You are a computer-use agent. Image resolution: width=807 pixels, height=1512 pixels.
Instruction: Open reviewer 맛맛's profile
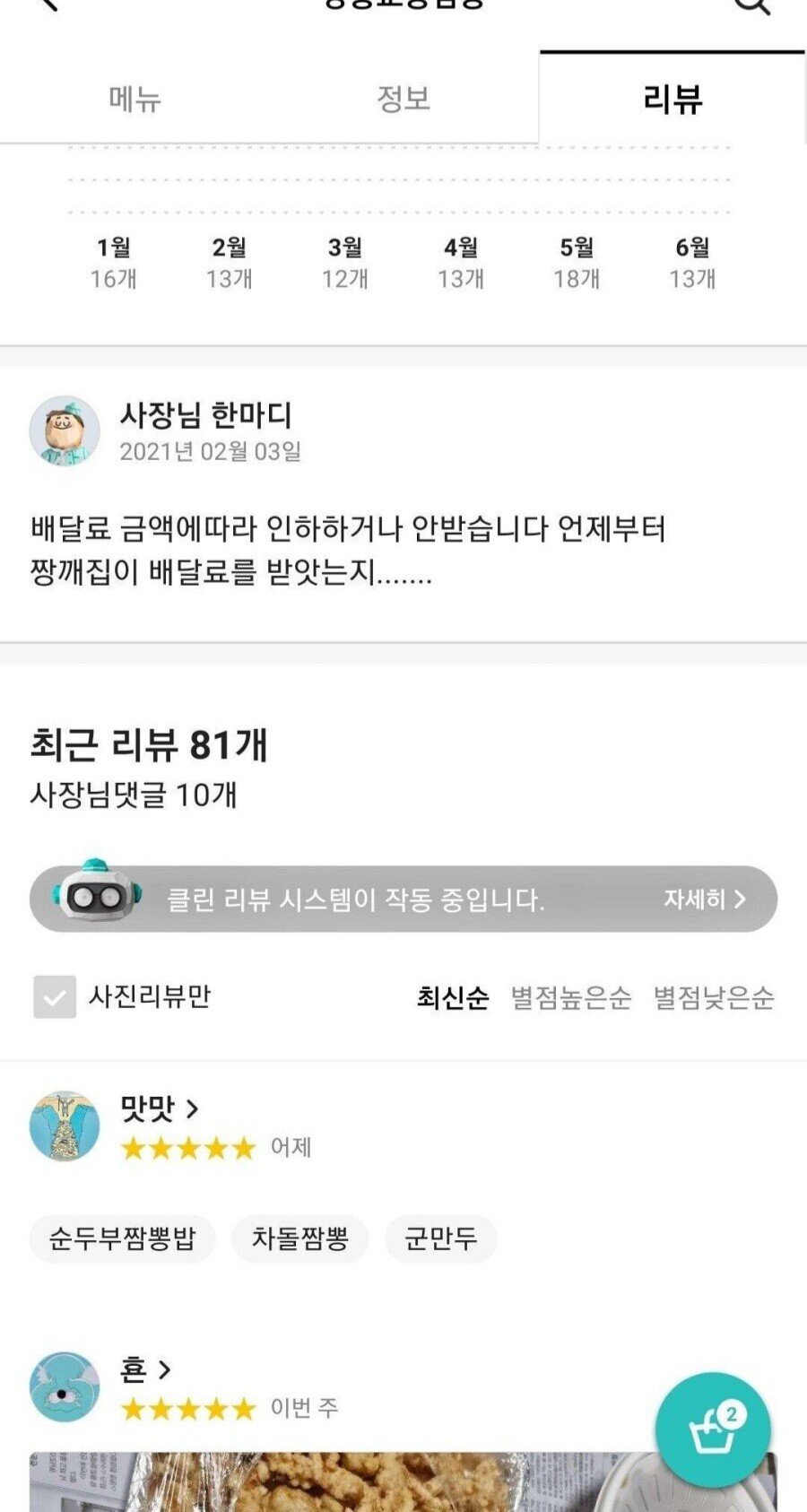(159, 1109)
